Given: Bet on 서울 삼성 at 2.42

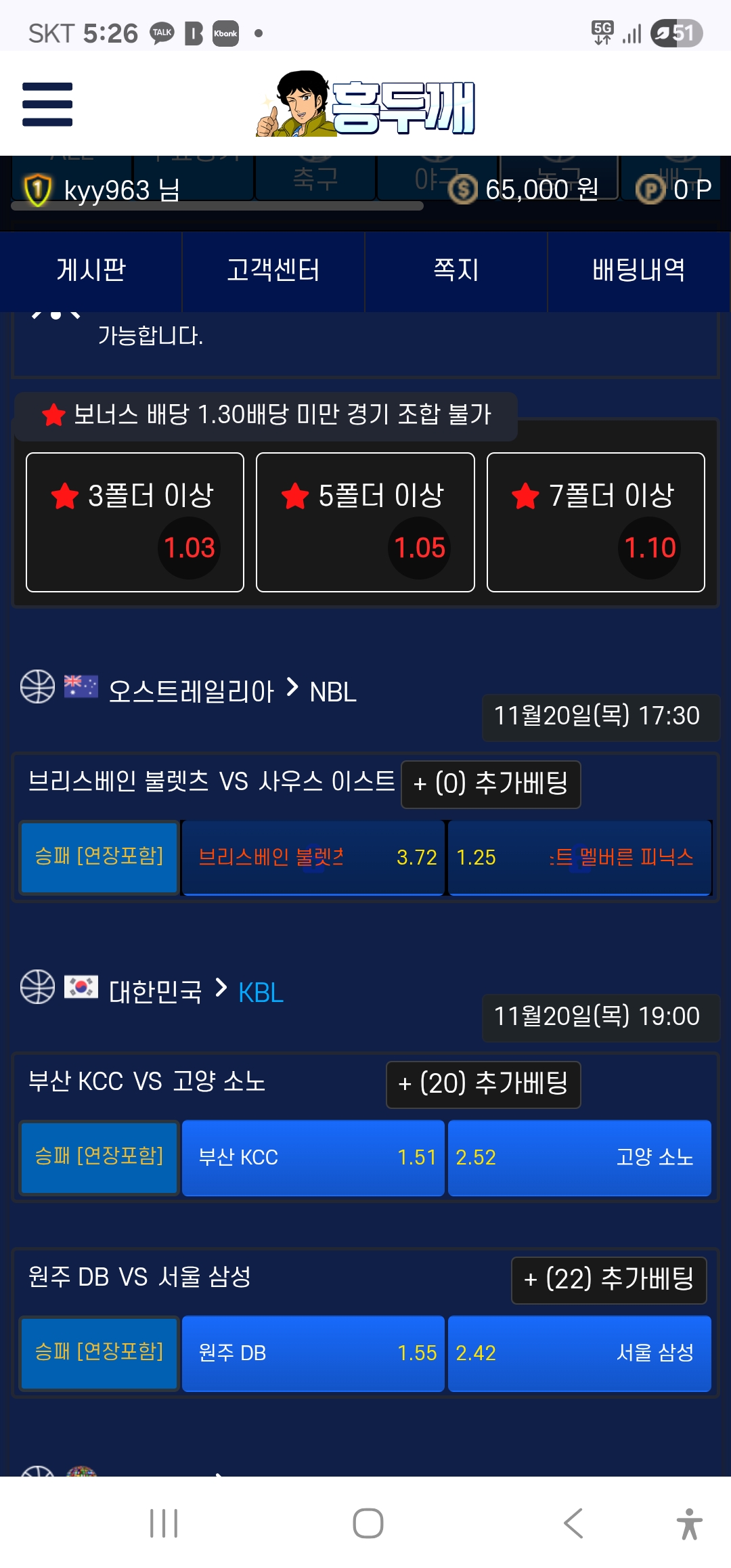Looking at the screenshot, I should pos(579,1353).
